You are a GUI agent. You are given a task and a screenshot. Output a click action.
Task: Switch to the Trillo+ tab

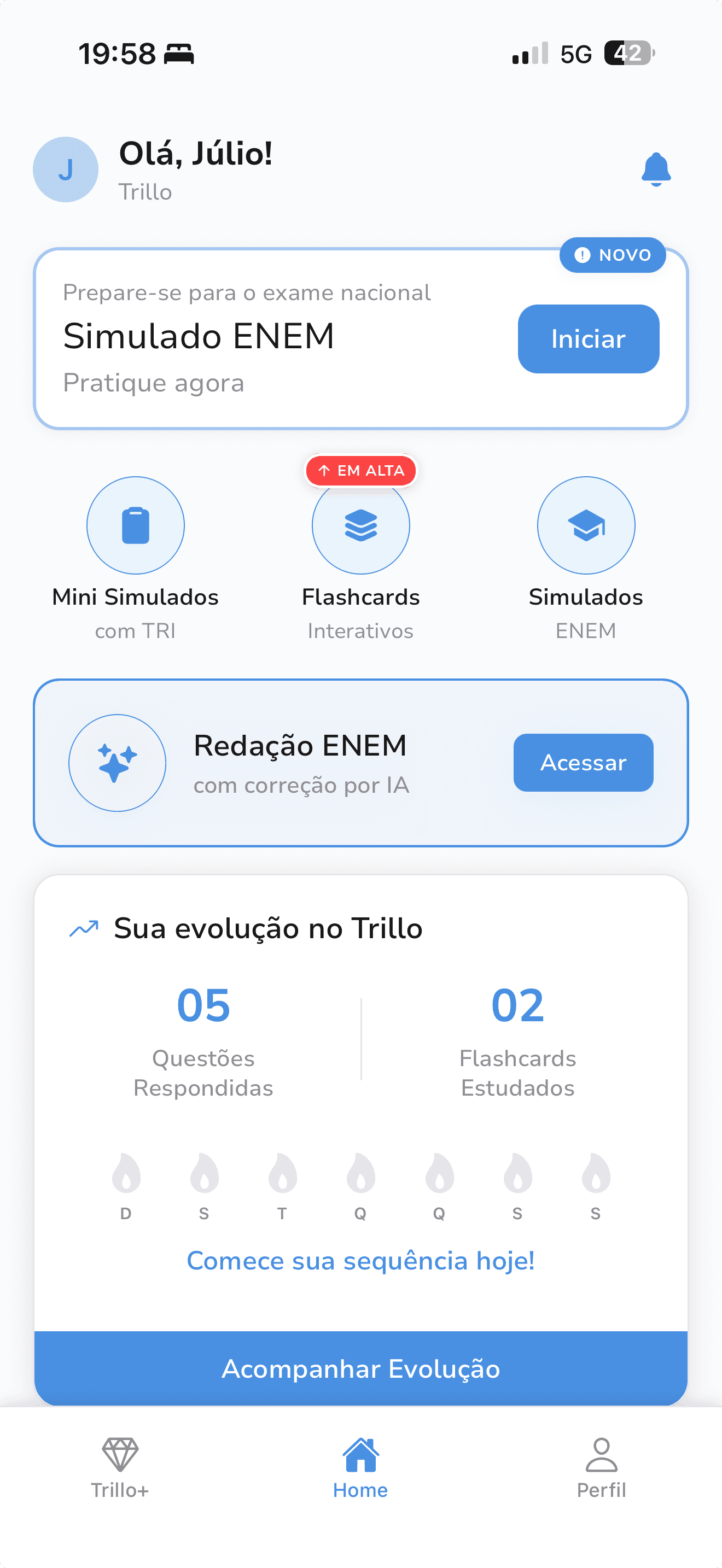120,1467
